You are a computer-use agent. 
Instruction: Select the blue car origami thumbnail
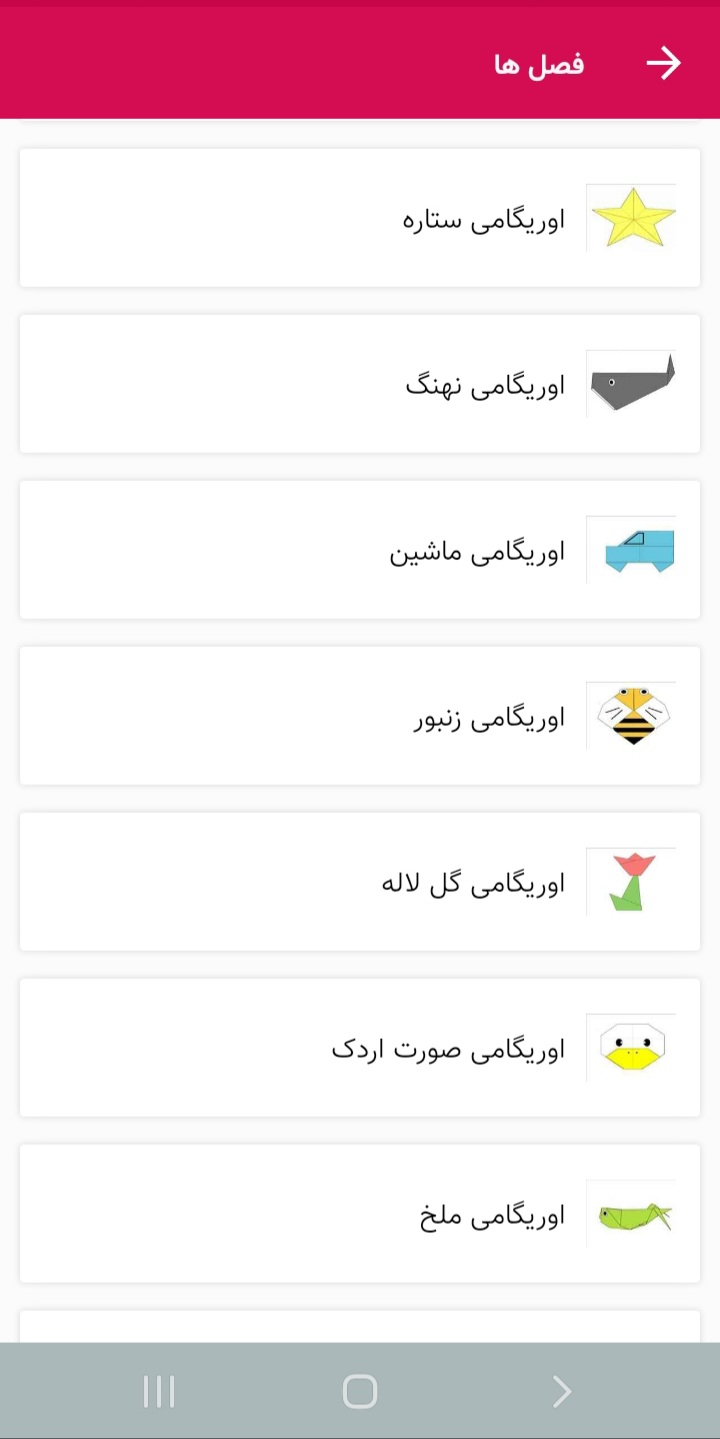pyautogui.click(x=631, y=548)
